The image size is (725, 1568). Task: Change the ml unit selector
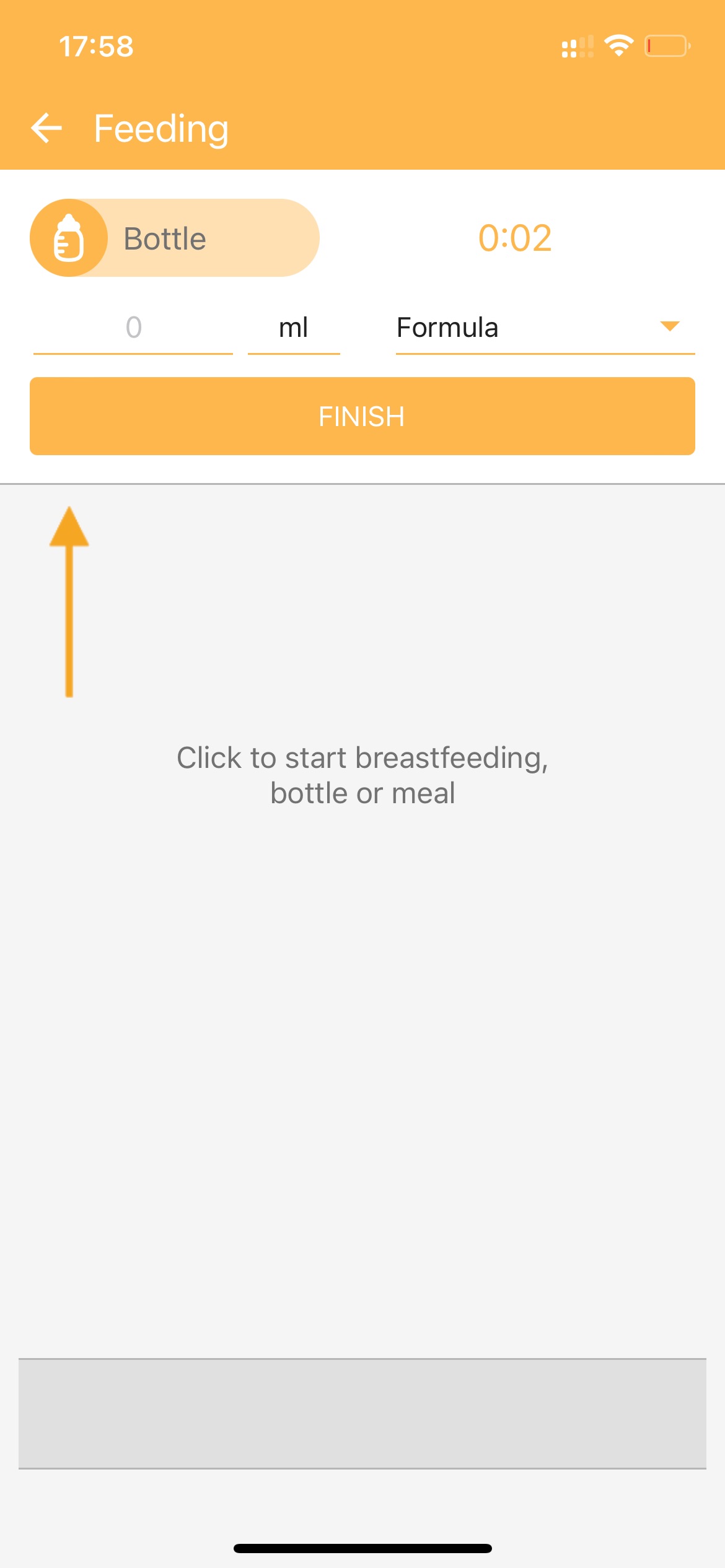[x=294, y=328]
